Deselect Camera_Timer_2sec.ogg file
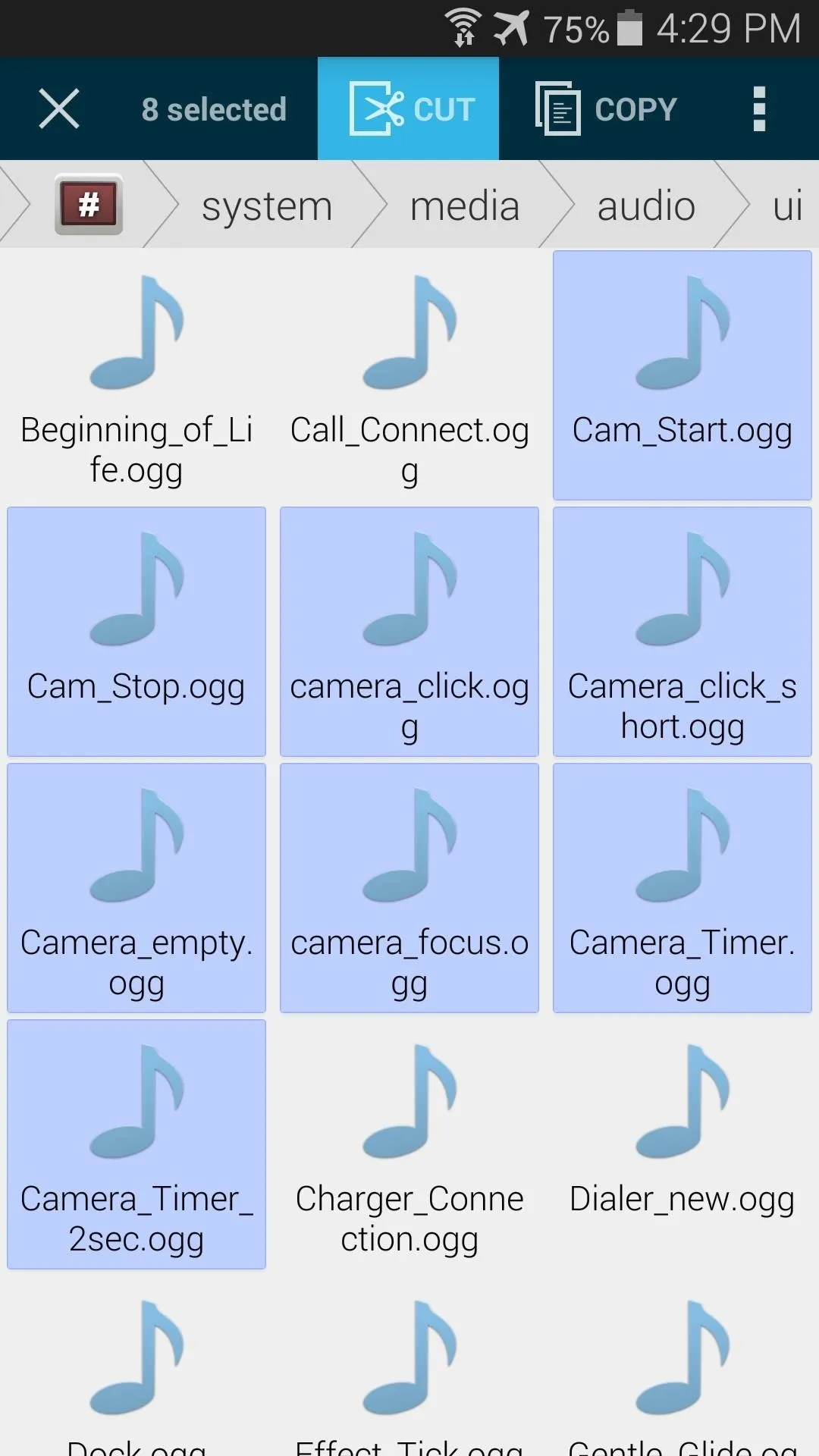This screenshot has width=819, height=1456. pos(136,1144)
